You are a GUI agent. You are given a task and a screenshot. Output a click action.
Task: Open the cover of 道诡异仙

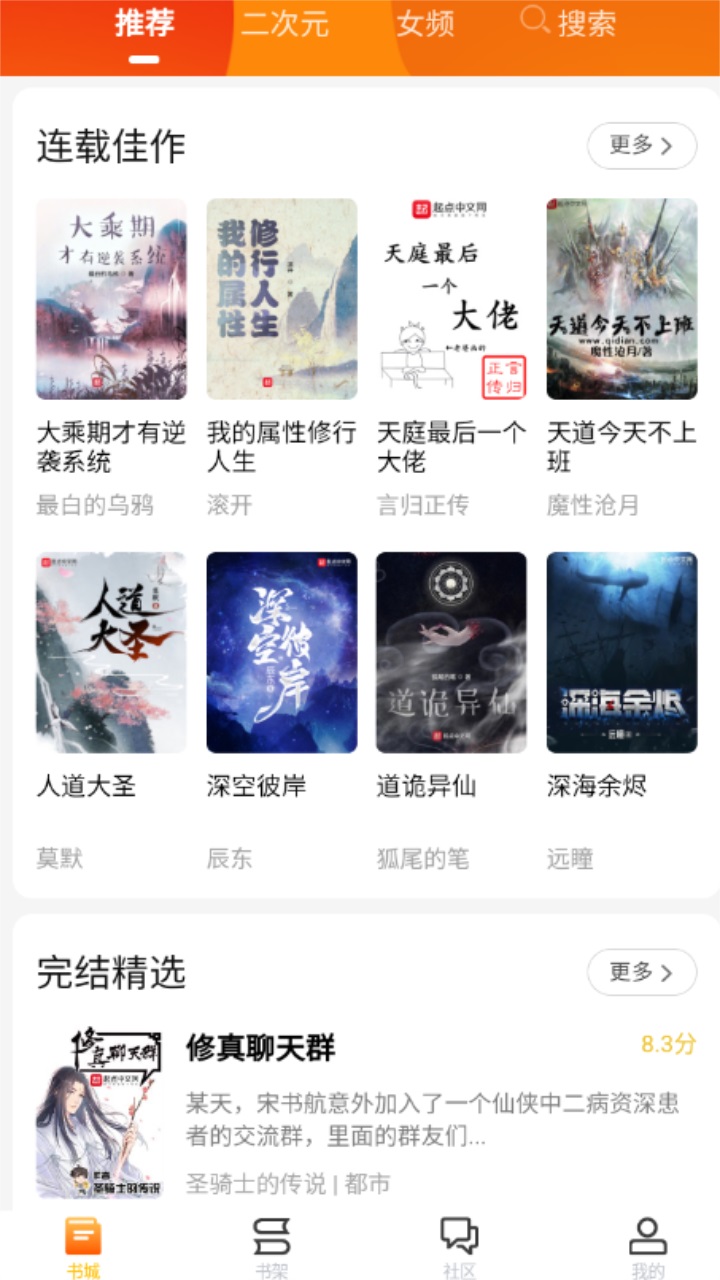coord(450,650)
